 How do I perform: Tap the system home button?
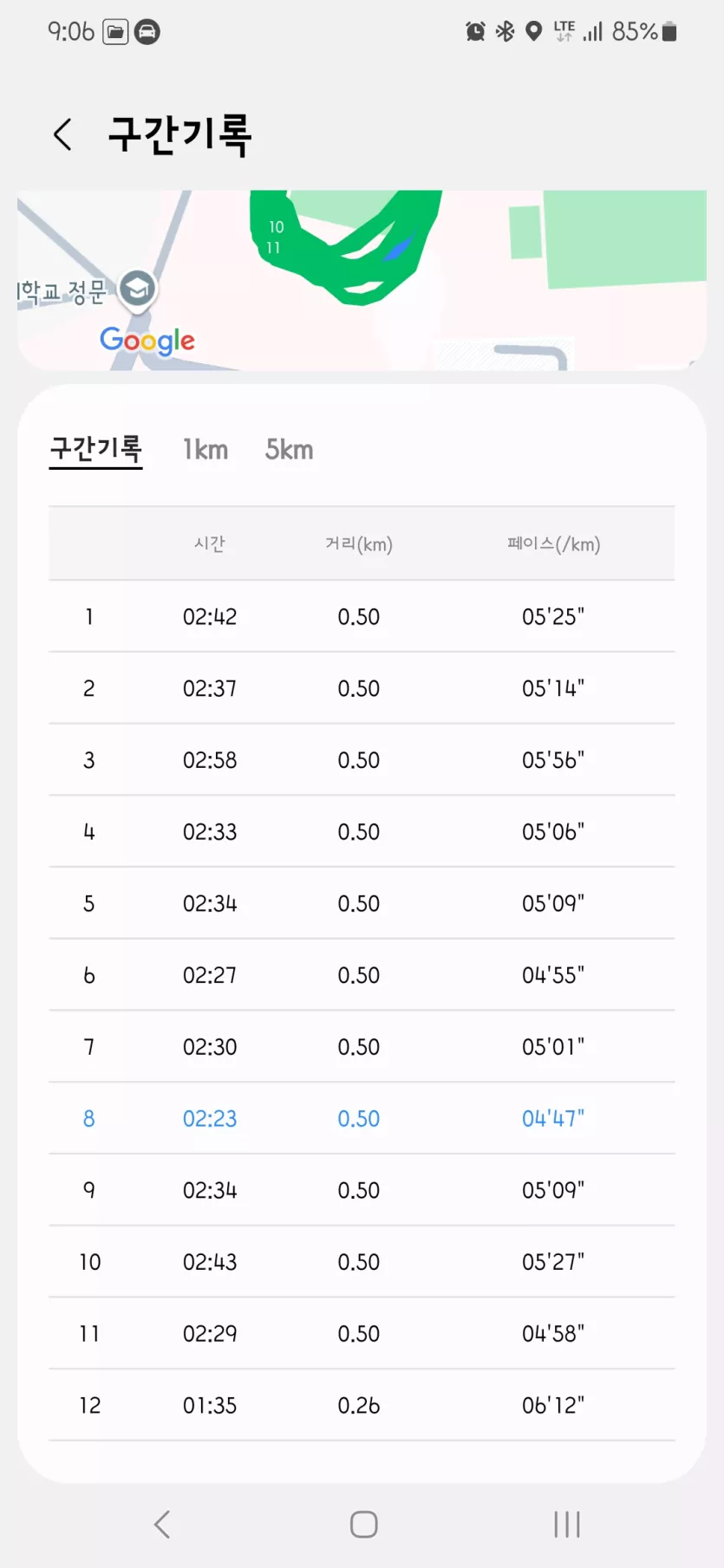pos(363,1525)
